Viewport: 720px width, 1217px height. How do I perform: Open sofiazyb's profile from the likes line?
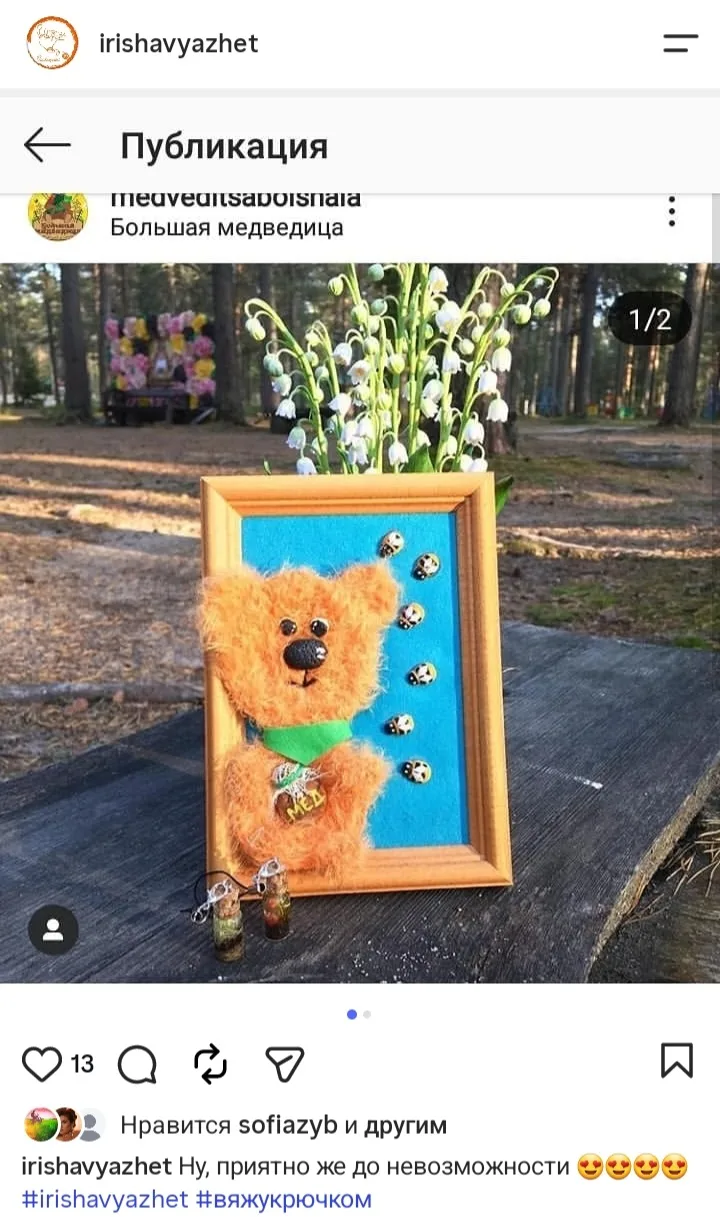288,1125
